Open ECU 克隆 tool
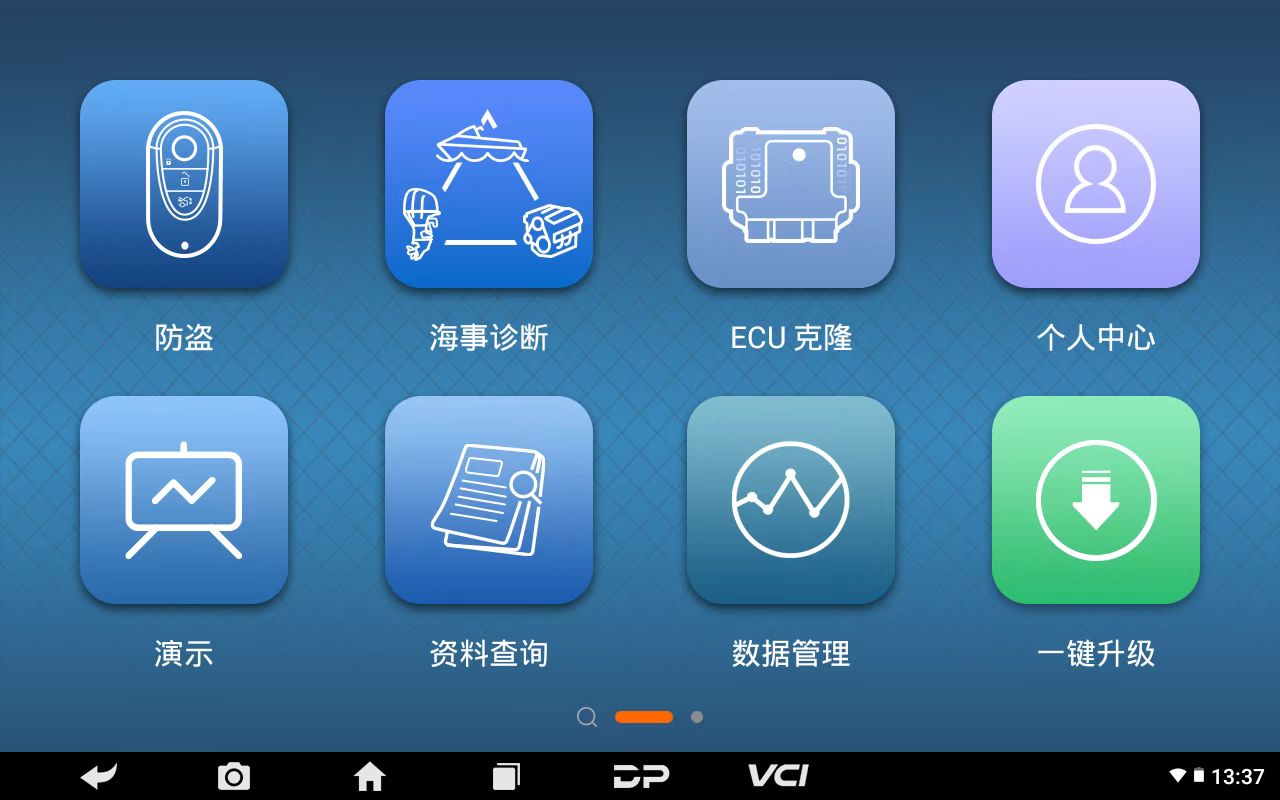Image resolution: width=1280 pixels, height=800 pixels. [791, 184]
